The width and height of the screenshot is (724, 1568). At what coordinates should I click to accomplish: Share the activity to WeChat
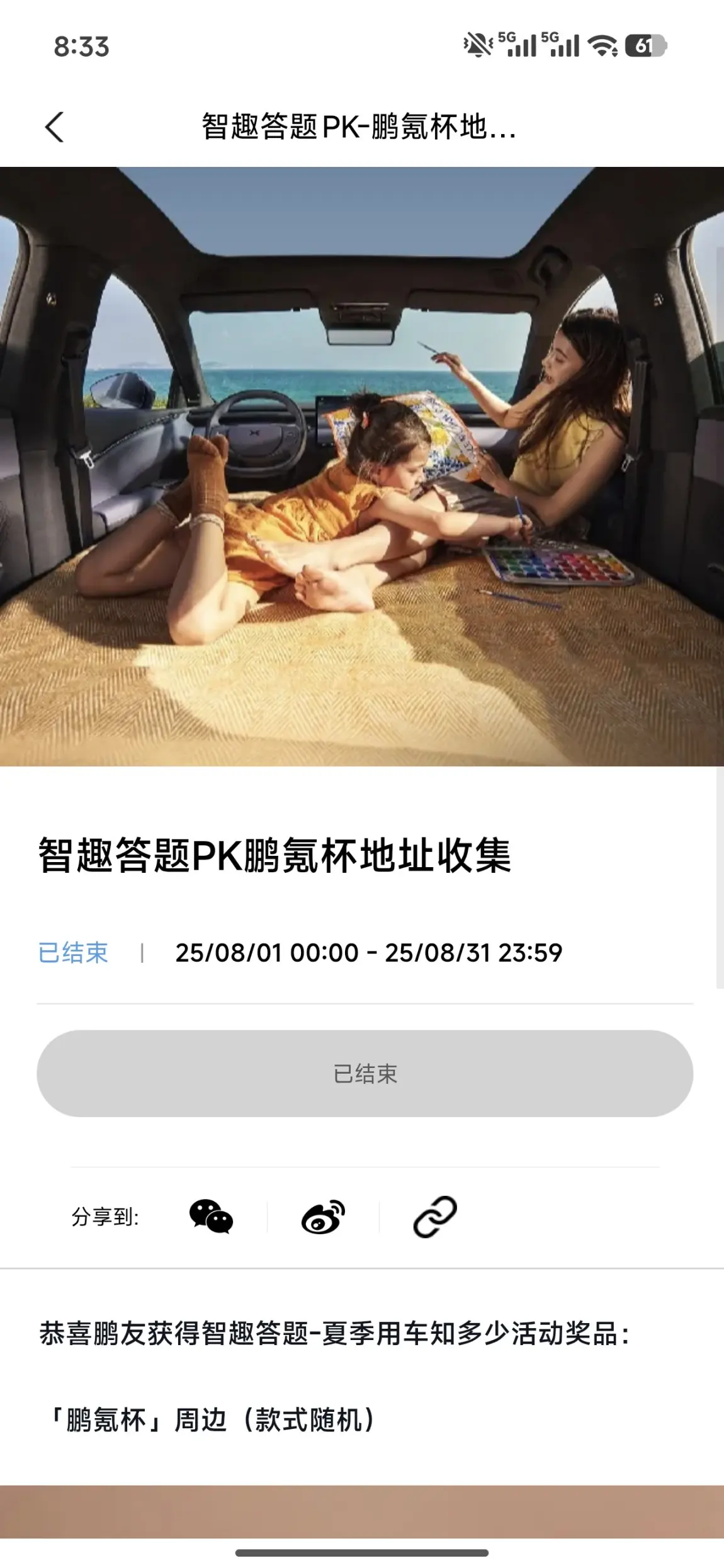(211, 1216)
